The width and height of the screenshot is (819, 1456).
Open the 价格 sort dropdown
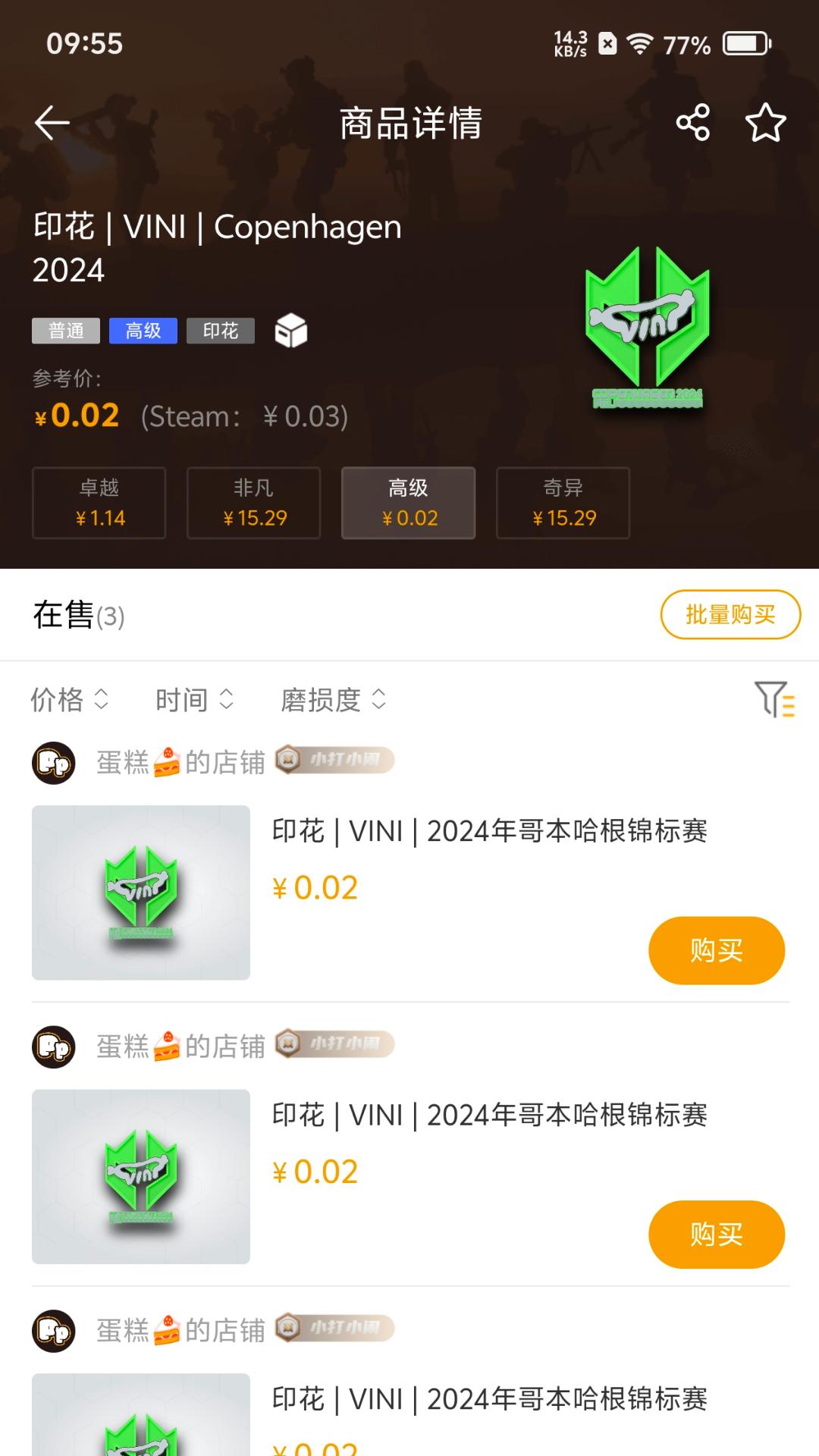pos(71,701)
